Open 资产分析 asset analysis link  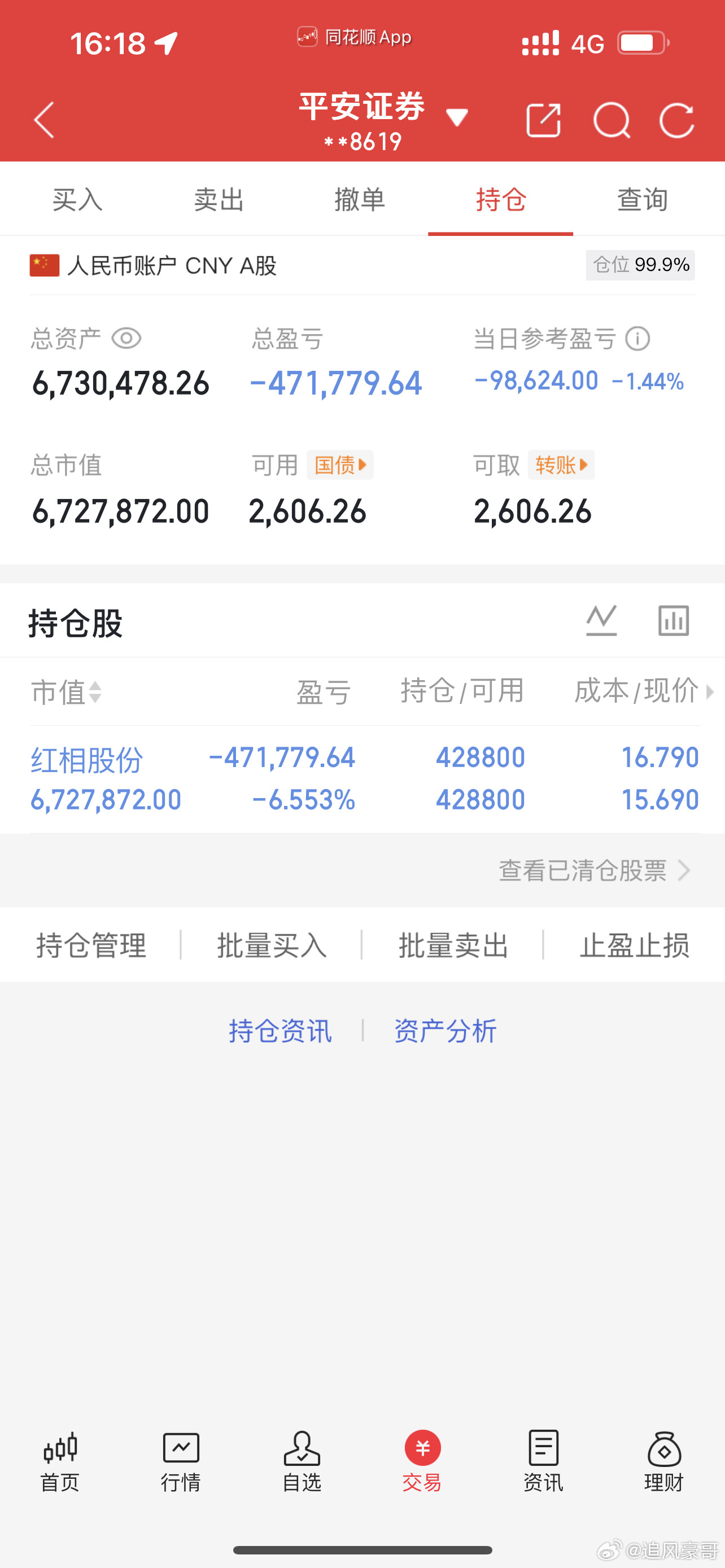pos(445,1030)
